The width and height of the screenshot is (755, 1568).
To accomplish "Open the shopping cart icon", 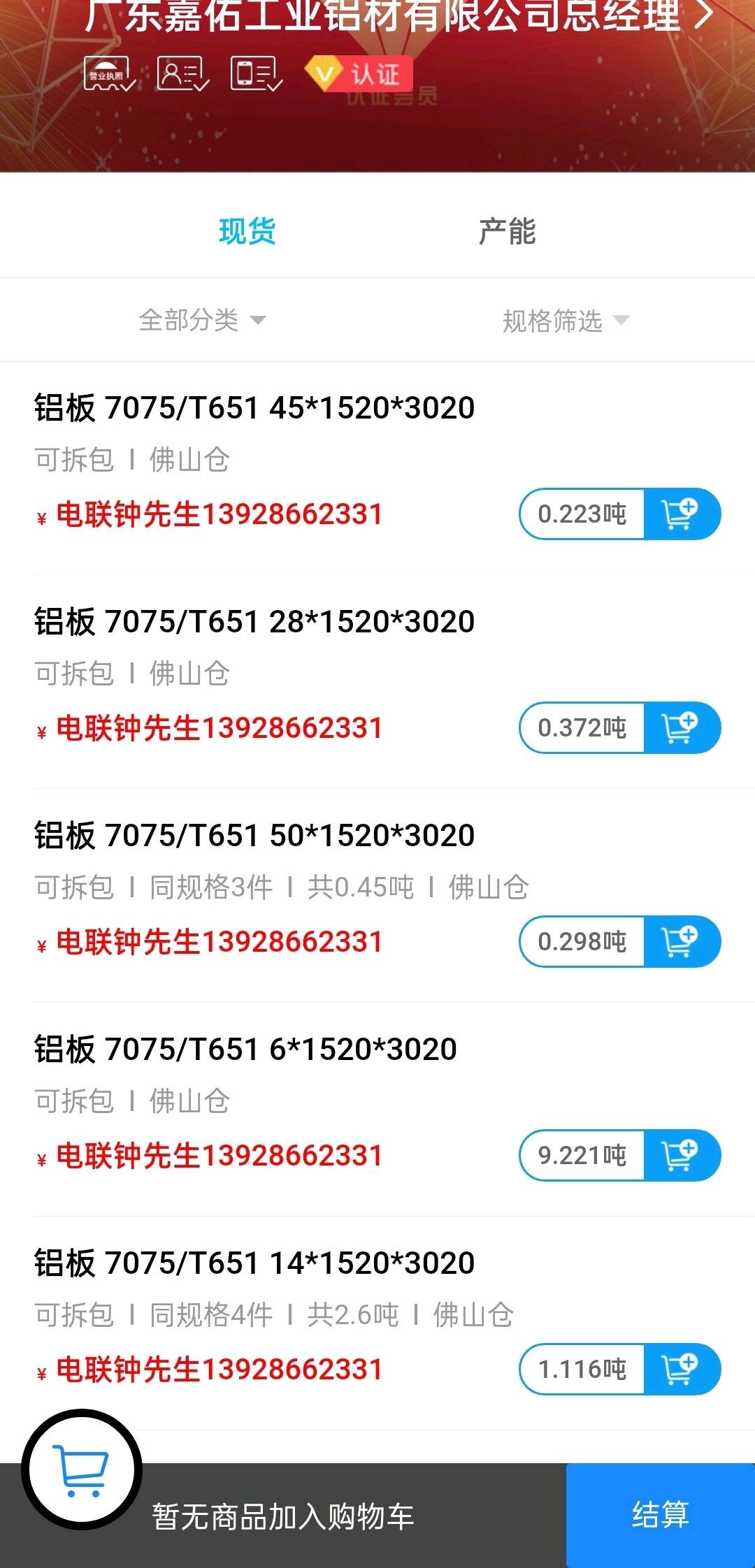I will tap(82, 1470).
